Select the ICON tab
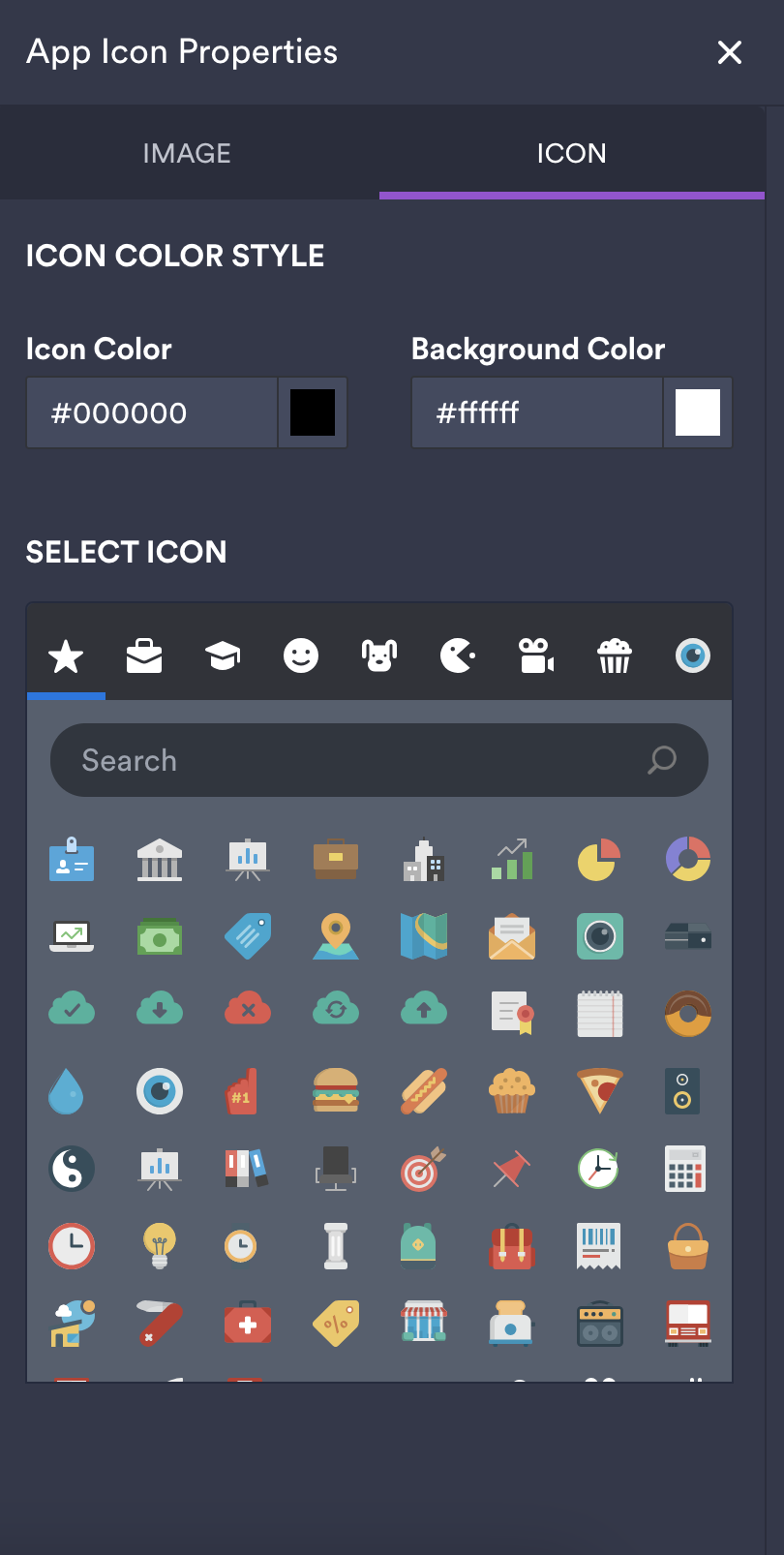The image size is (784, 1555). (x=571, y=153)
